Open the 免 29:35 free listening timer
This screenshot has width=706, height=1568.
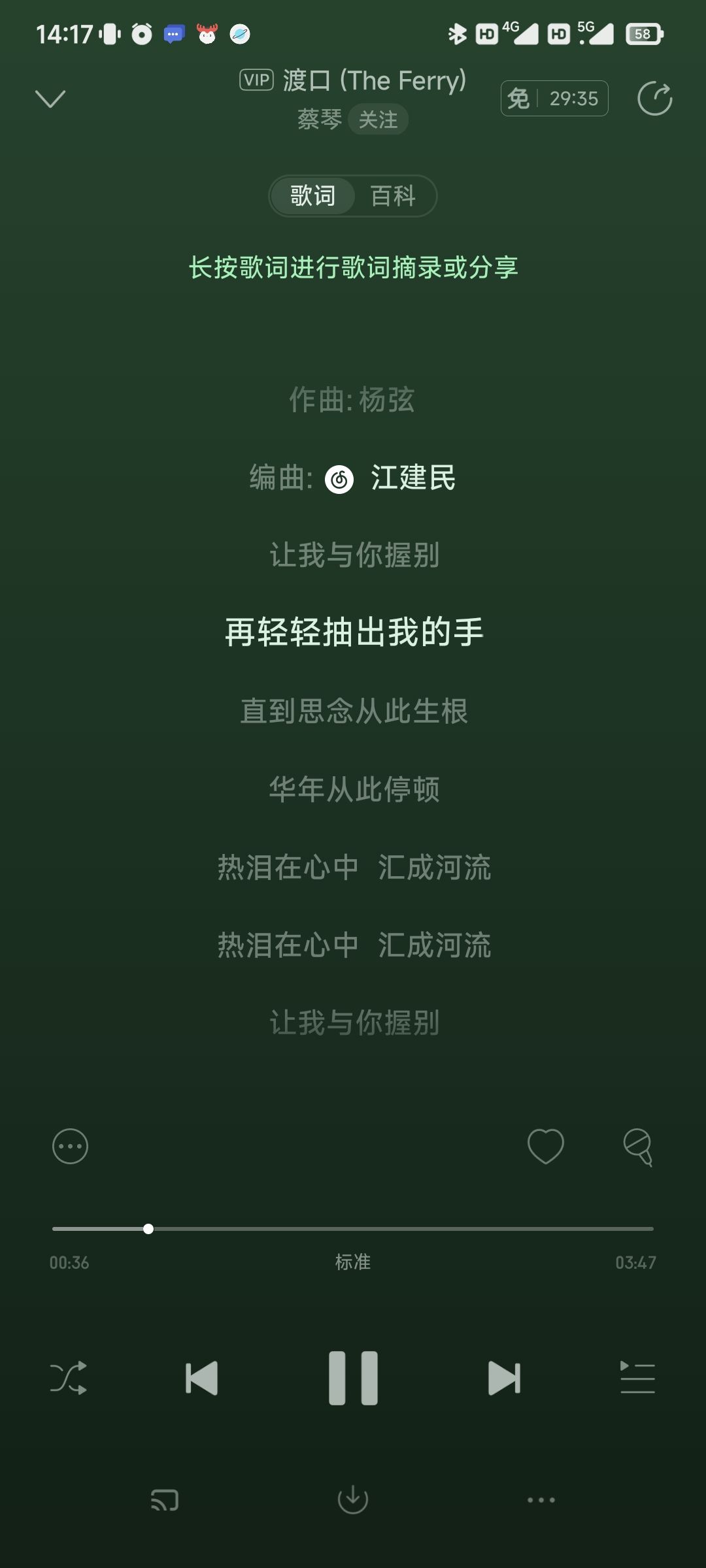tap(554, 99)
